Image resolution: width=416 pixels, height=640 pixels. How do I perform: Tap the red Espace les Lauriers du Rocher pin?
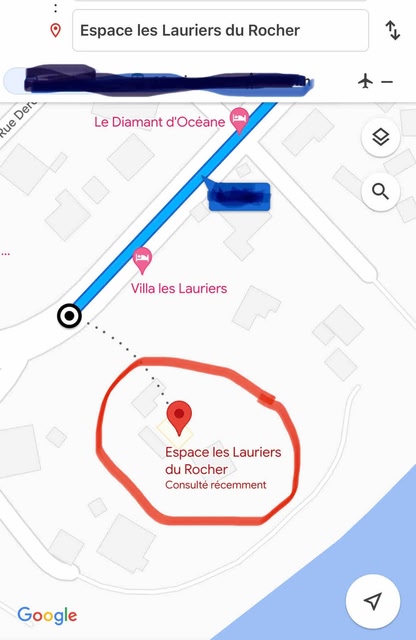click(179, 418)
